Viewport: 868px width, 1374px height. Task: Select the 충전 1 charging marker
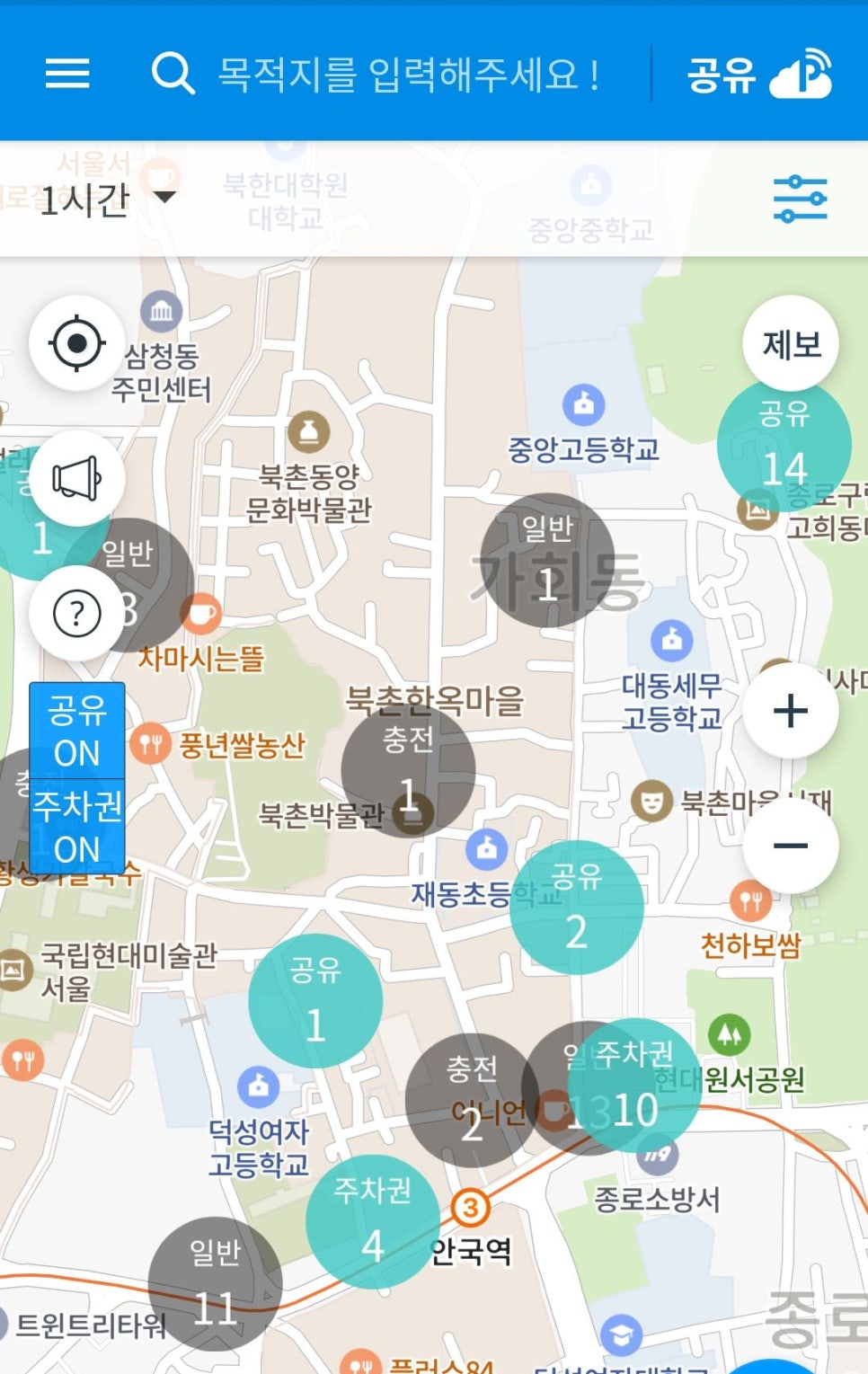coord(408,771)
